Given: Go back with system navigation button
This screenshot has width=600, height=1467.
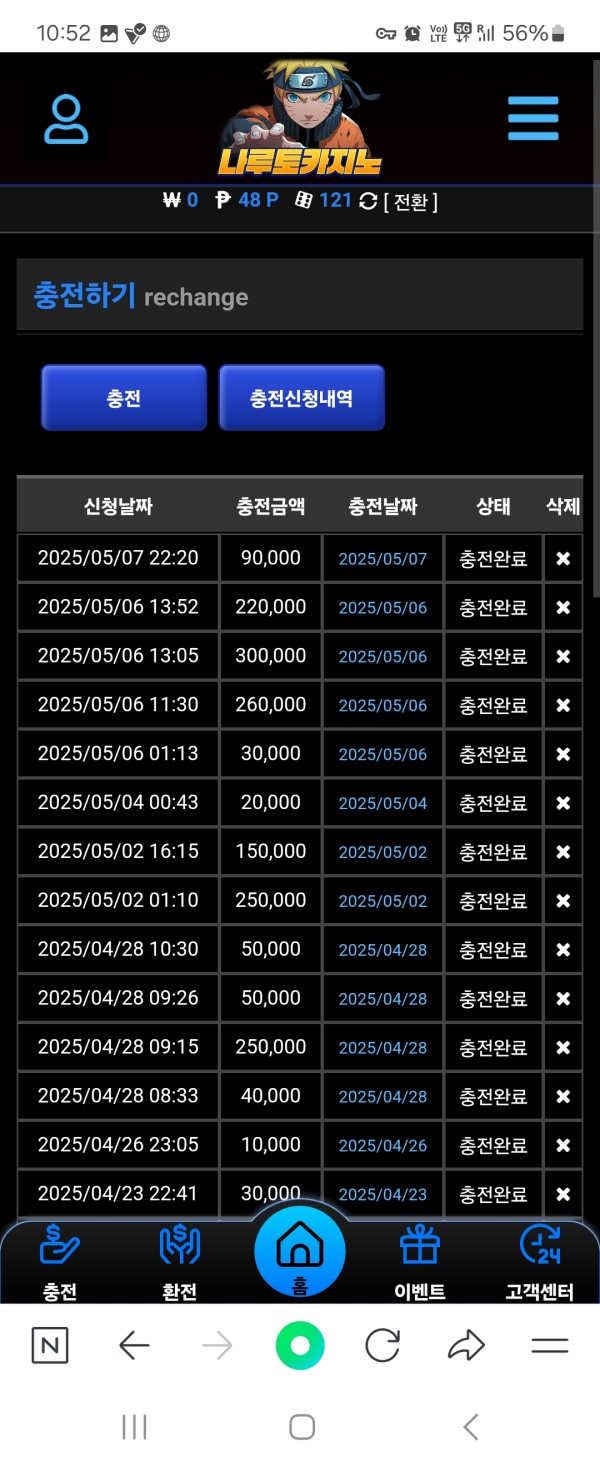Looking at the screenshot, I should pyautogui.click(x=470, y=1426).
